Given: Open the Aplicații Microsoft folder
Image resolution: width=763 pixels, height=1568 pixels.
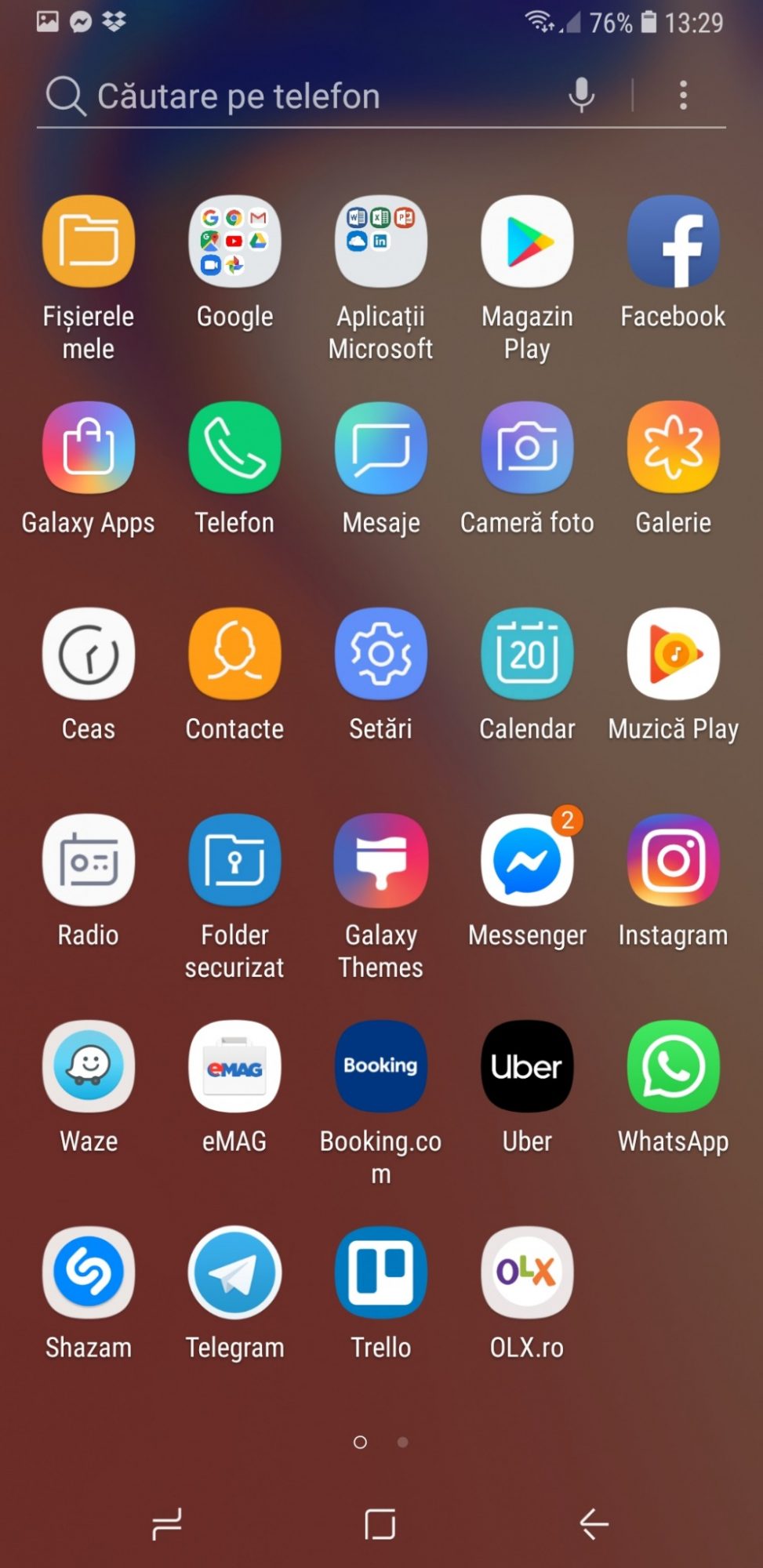Looking at the screenshot, I should [x=381, y=242].
